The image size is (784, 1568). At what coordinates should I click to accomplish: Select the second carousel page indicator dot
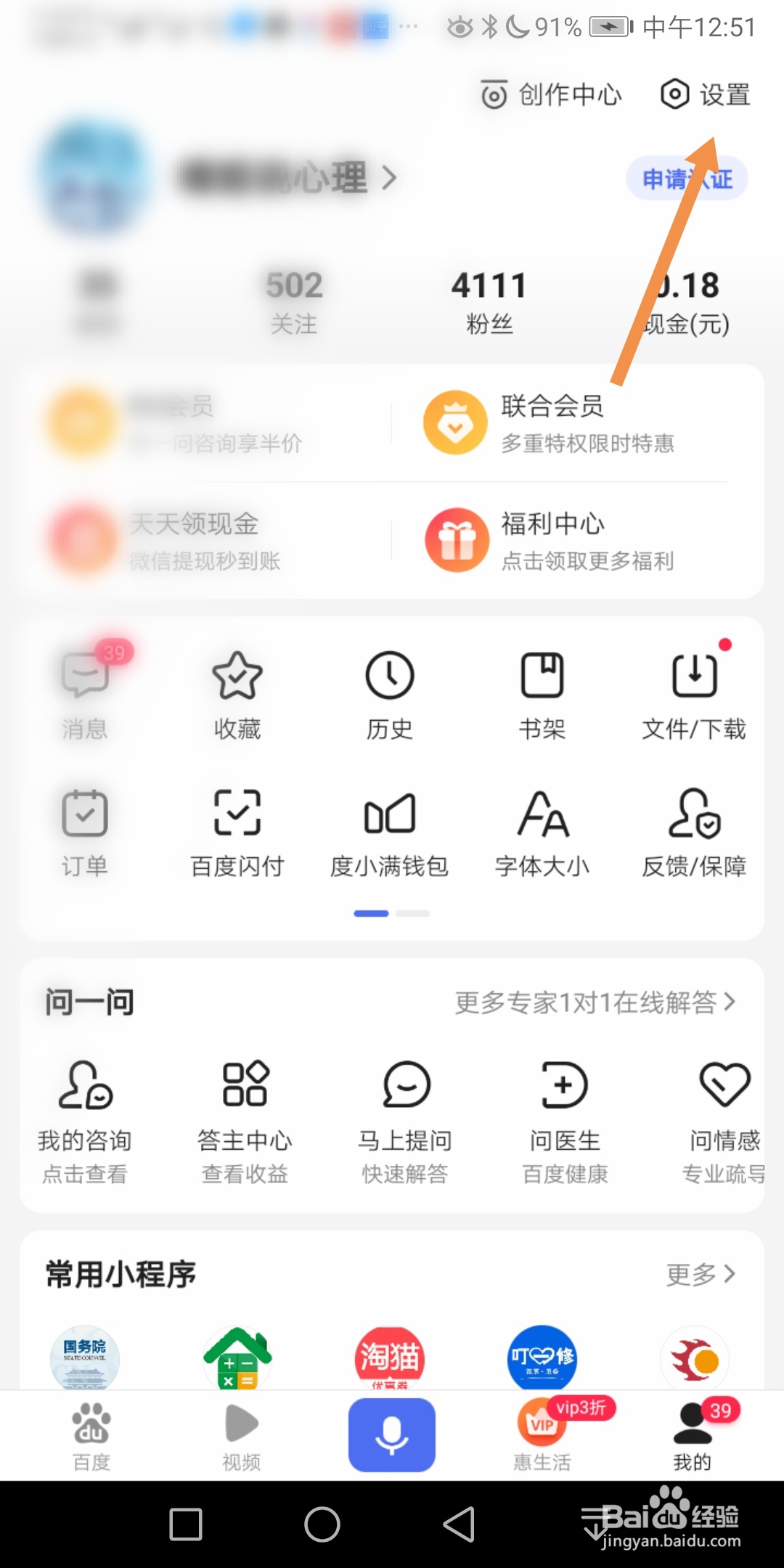click(414, 913)
